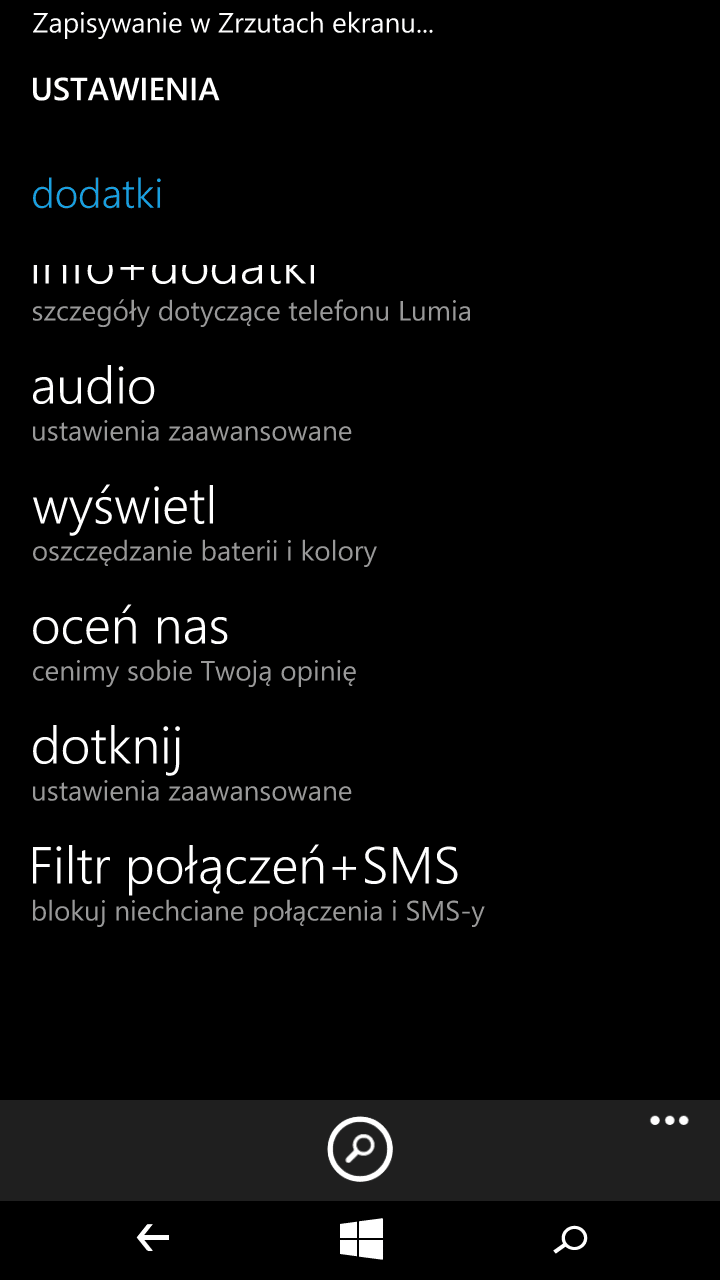
Task: Tap the search icon in app bar
Action: (360, 1149)
